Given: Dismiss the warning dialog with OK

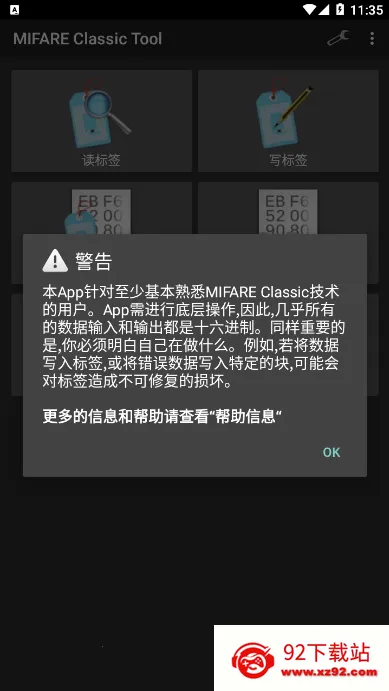Looking at the screenshot, I should (x=331, y=452).
